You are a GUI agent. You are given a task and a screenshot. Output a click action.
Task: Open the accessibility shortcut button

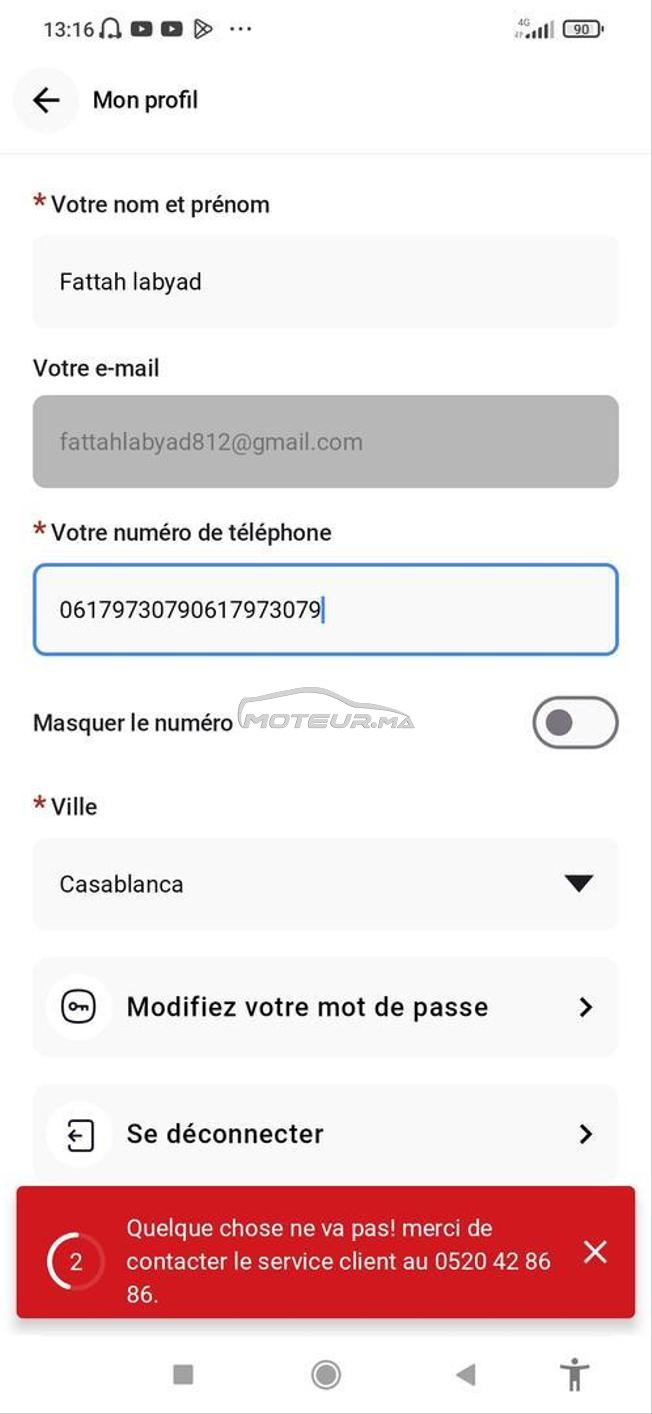coord(575,1374)
